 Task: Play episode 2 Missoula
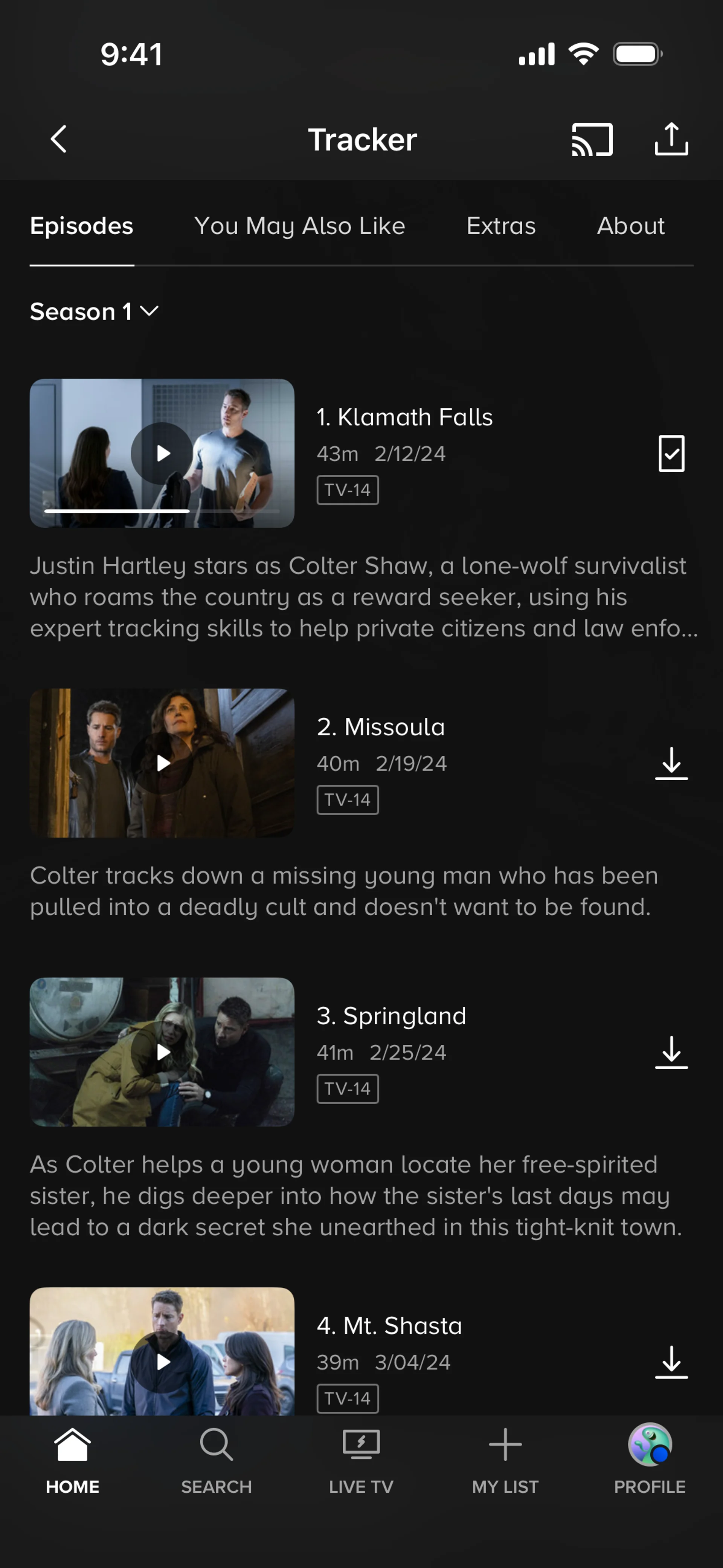tap(162, 763)
